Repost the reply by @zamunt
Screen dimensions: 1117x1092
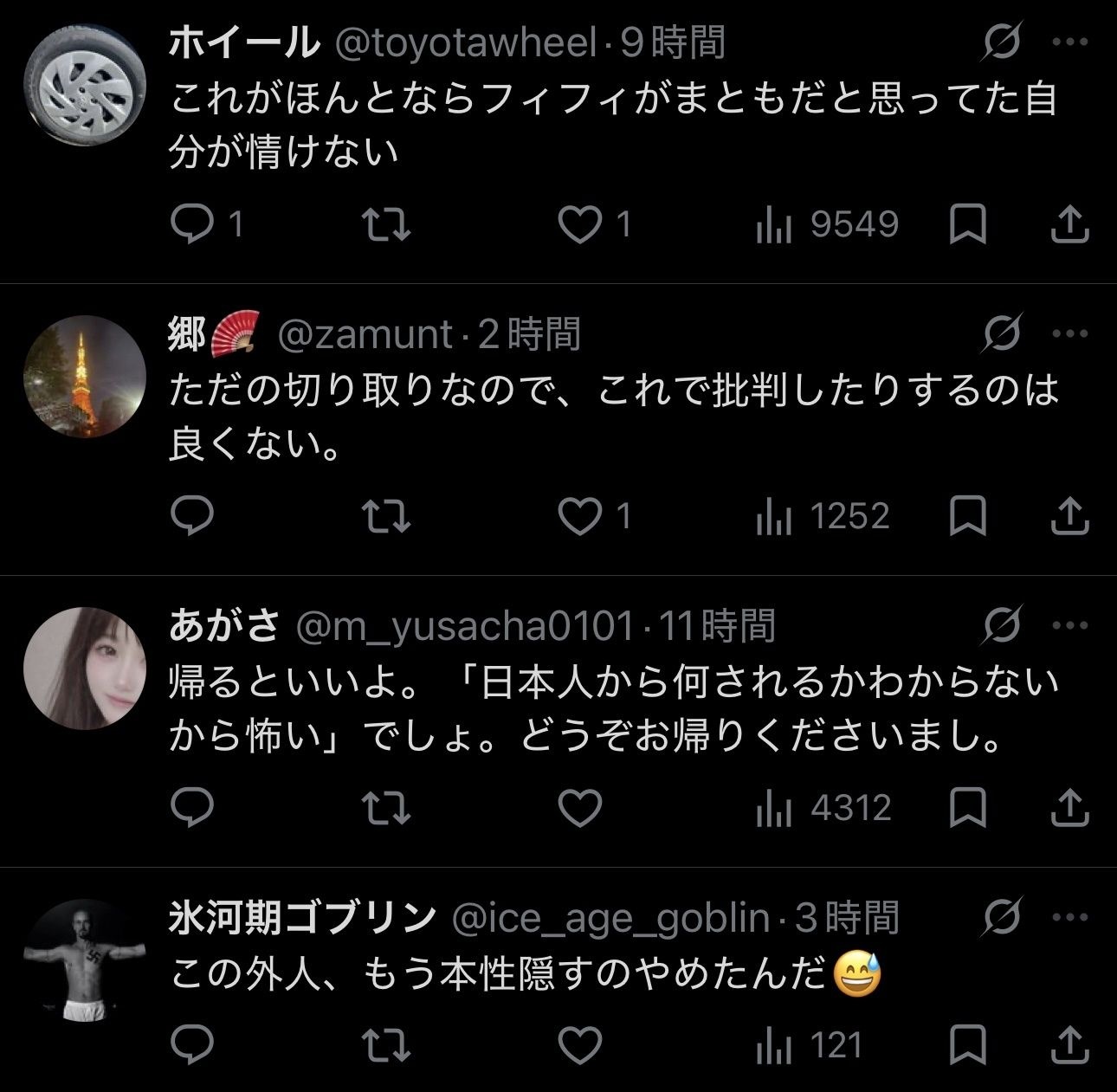coord(385,517)
